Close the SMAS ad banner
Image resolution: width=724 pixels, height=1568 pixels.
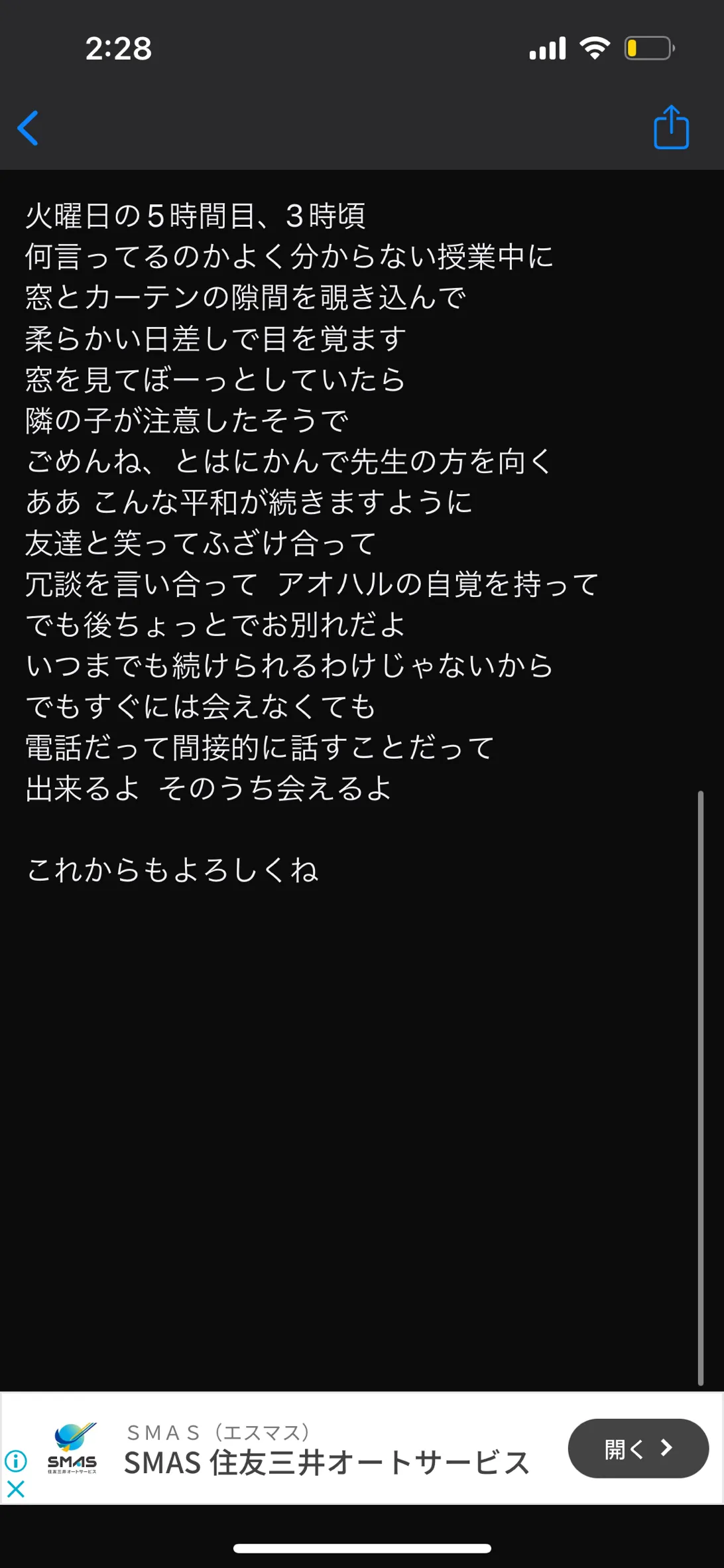16,1489
